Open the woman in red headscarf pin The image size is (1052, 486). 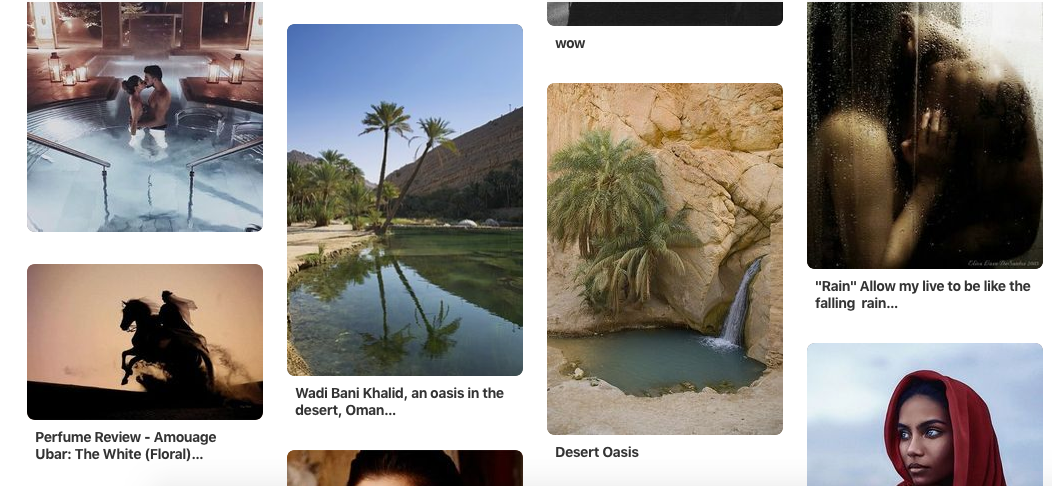[x=924, y=414]
